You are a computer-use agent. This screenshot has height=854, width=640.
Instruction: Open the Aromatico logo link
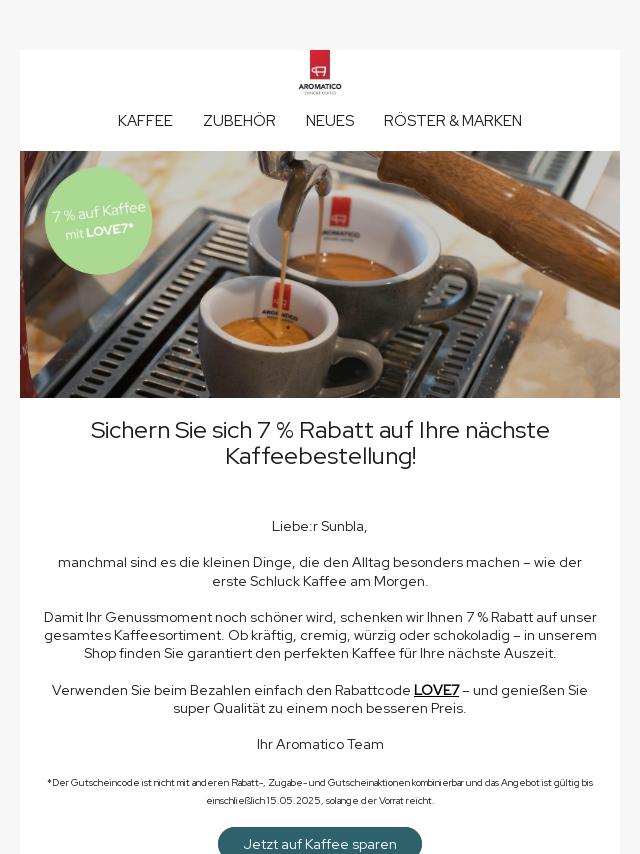tap(320, 72)
